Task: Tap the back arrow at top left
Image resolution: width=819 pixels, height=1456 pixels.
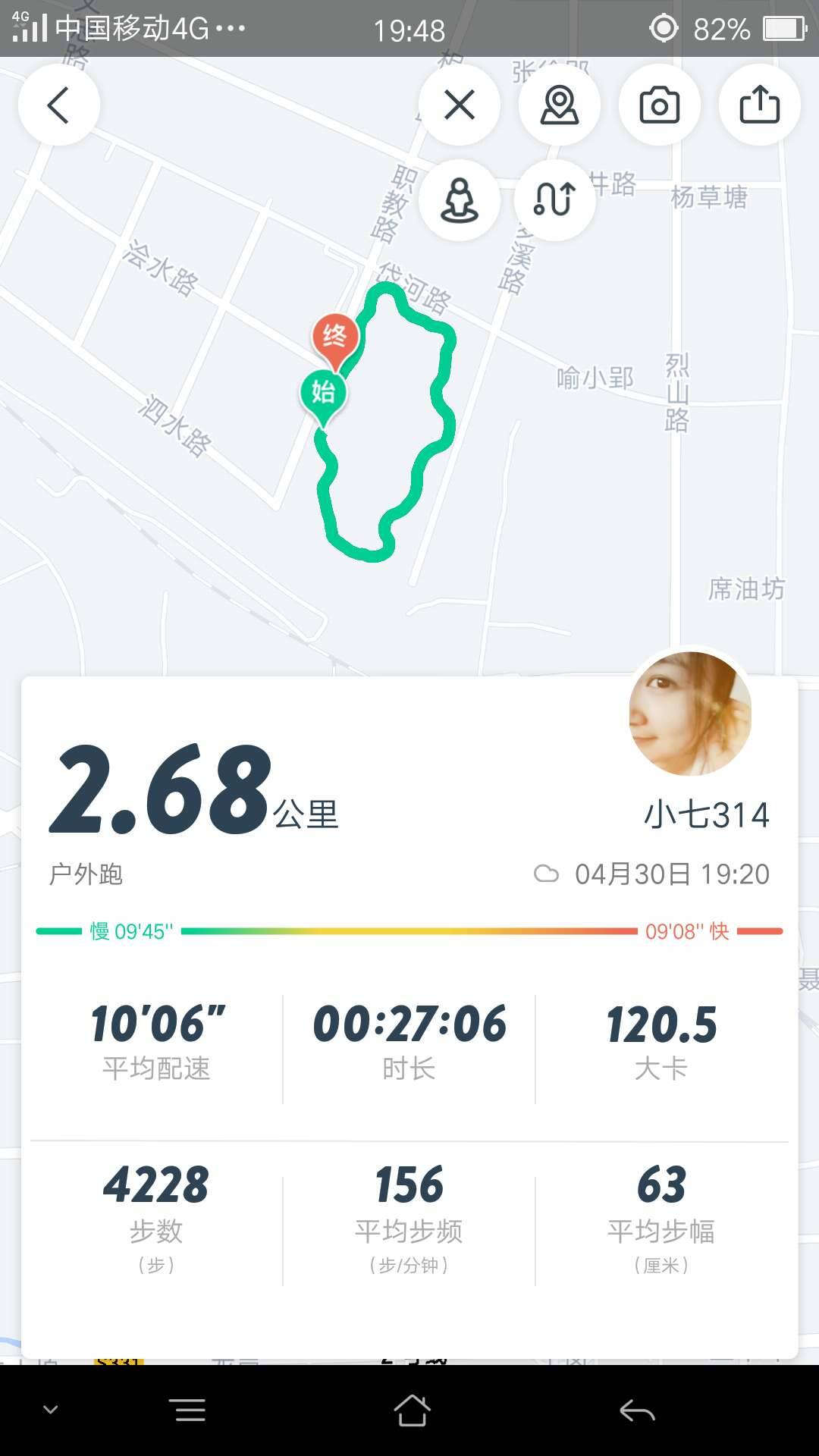Action: pos(58,105)
